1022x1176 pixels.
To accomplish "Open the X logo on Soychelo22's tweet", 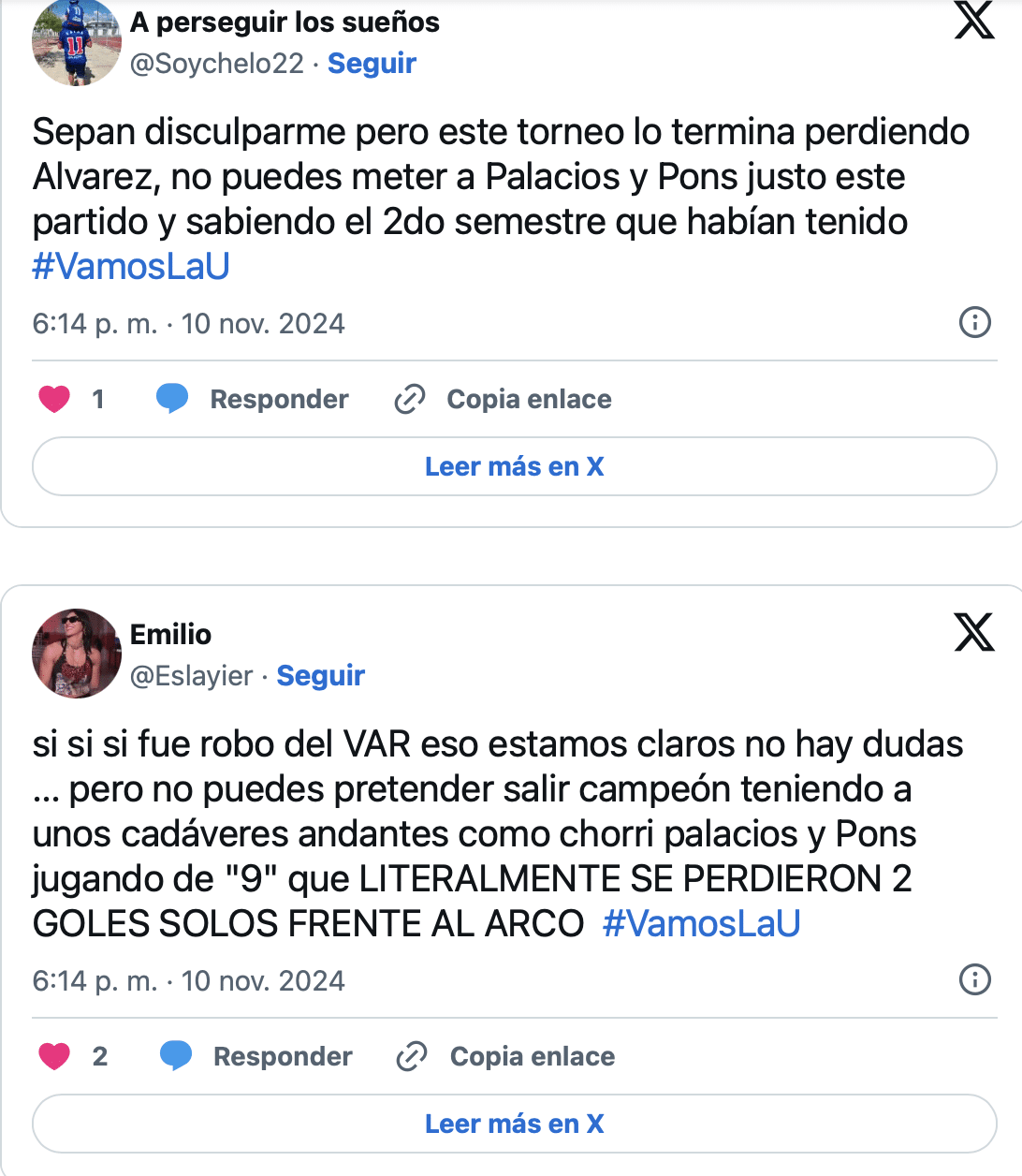I will pyautogui.click(x=973, y=21).
